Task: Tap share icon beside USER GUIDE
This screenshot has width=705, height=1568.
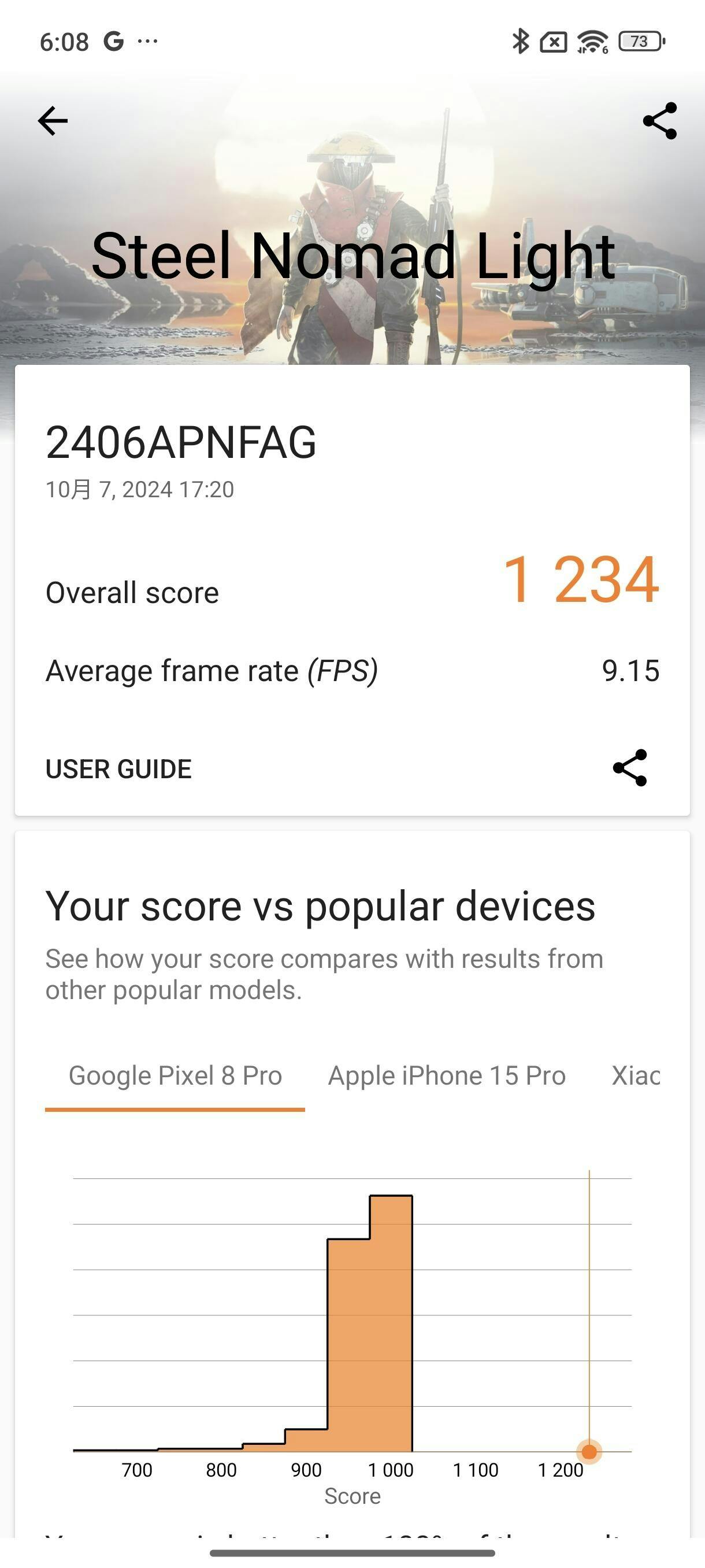Action: [629, 768]
